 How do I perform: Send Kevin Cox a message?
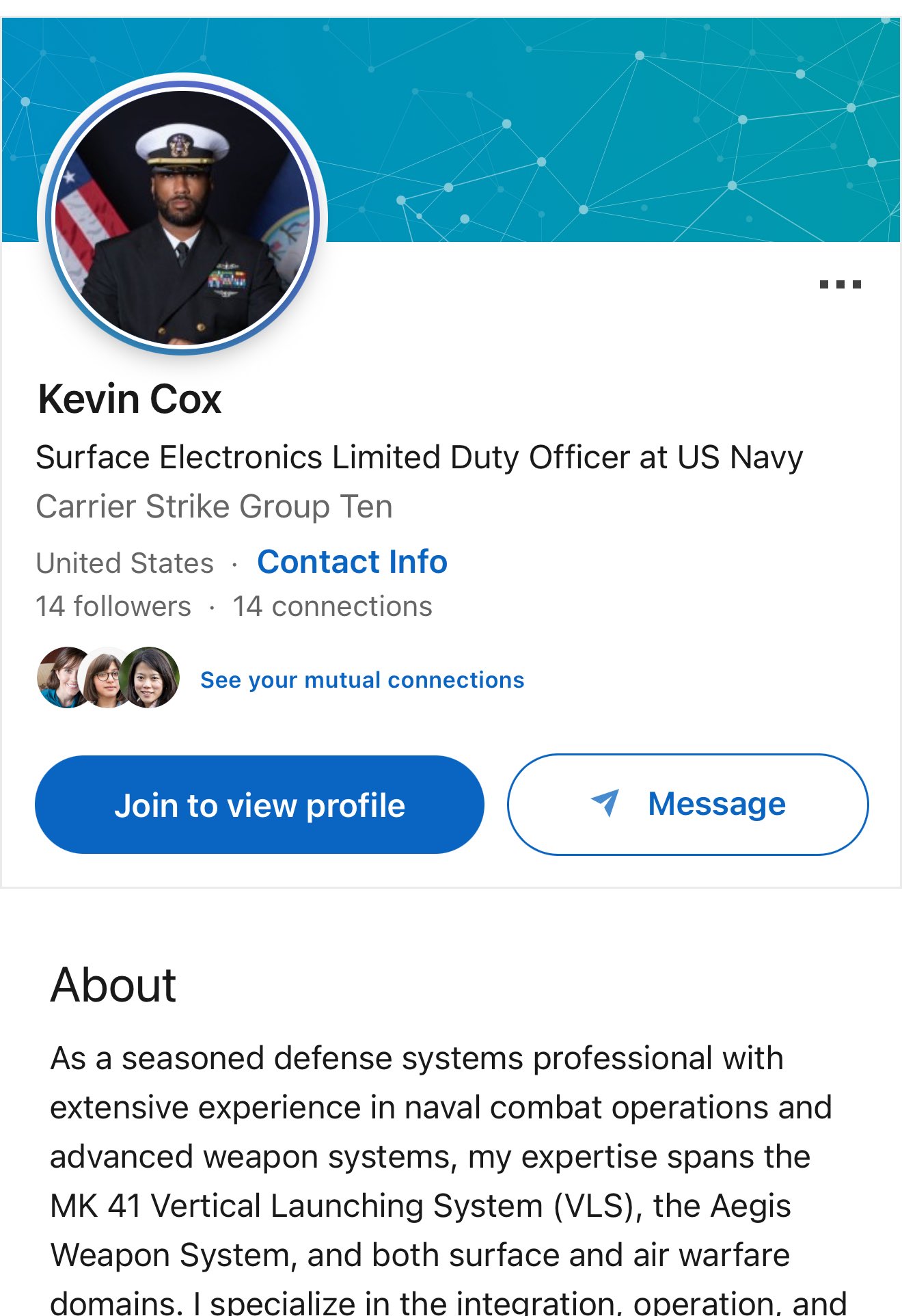tap(687, 805)
